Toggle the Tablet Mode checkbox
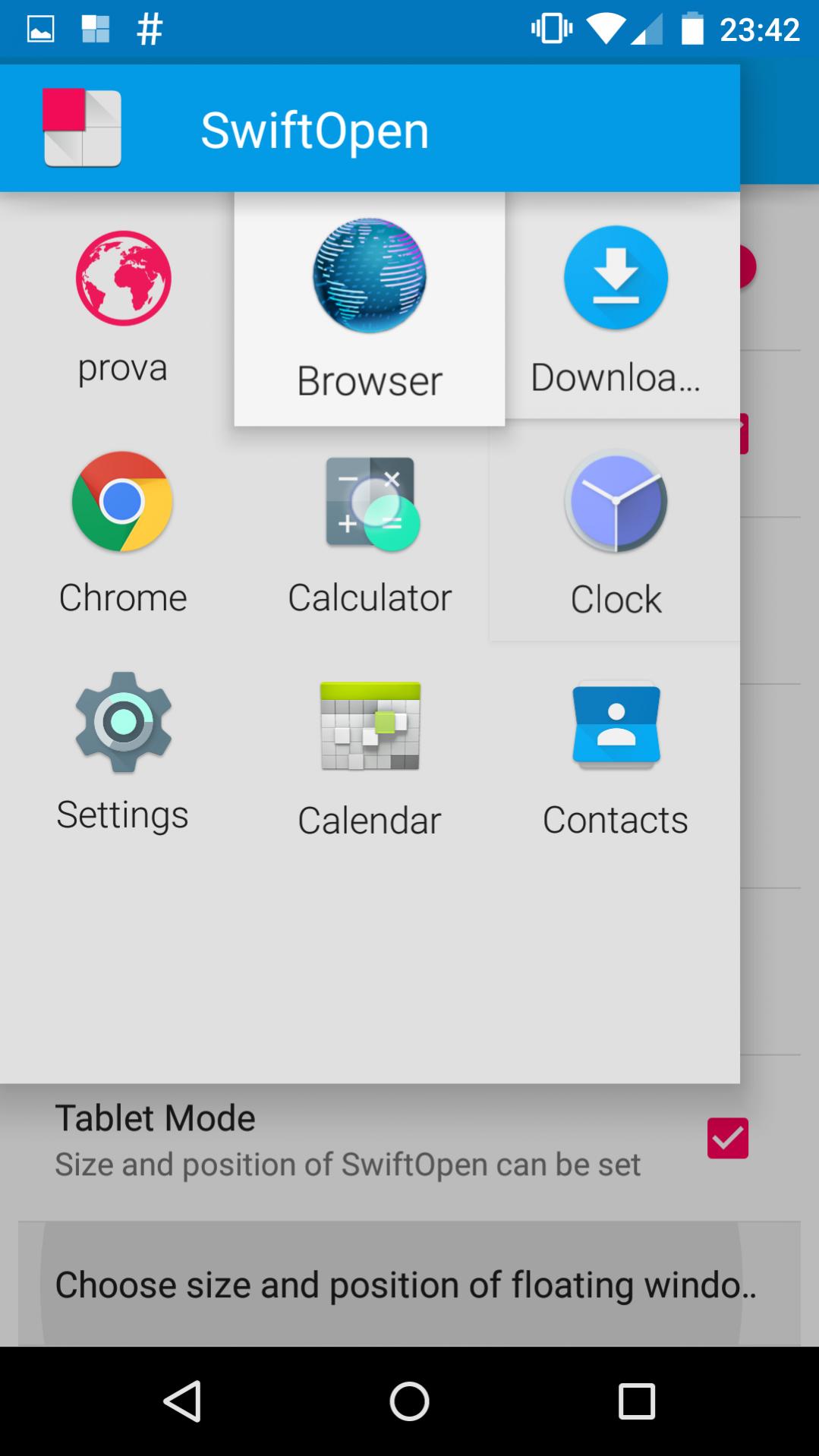The image size is (819, 1456). click(727, 1138)
